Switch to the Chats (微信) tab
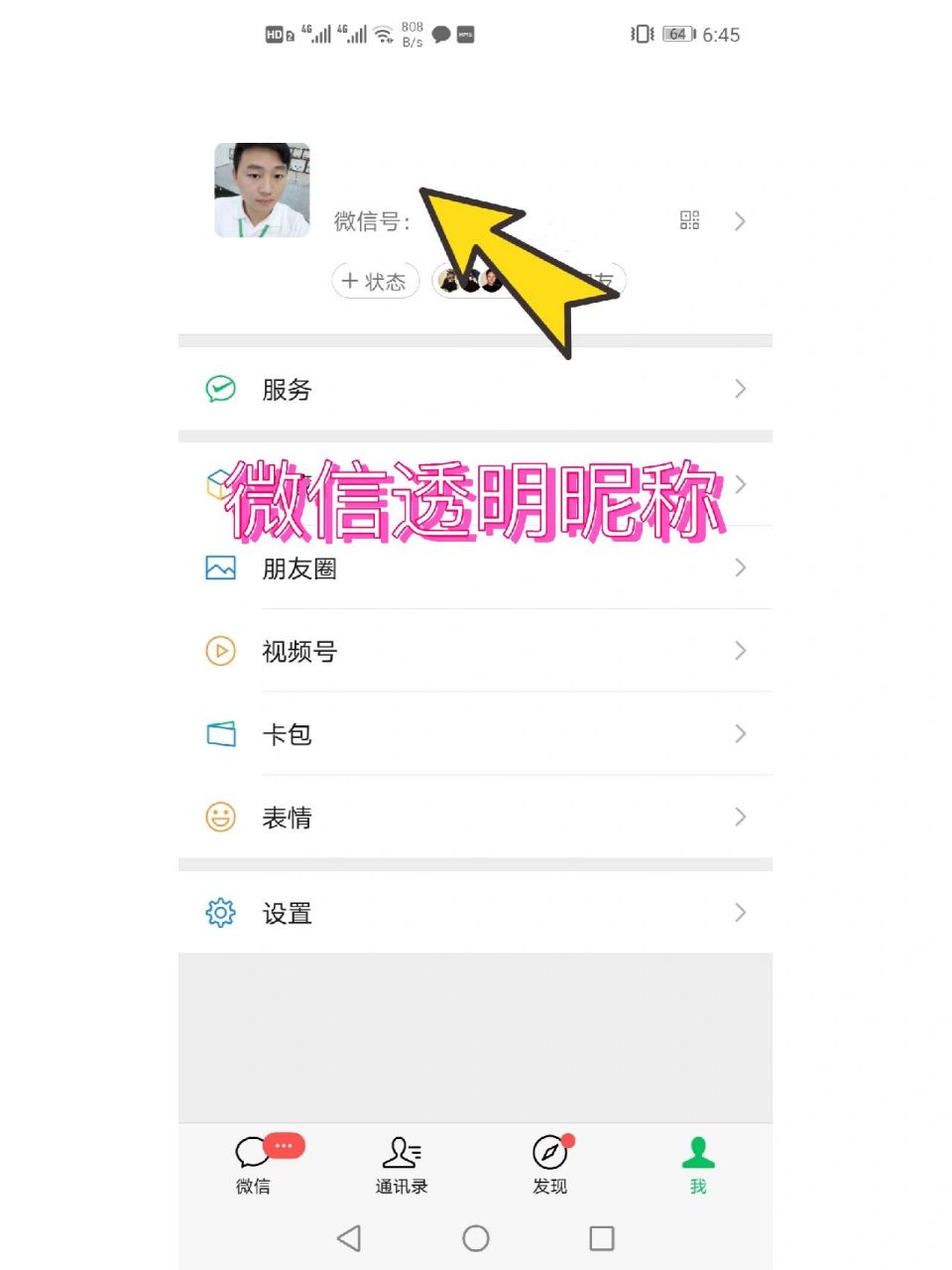This screenshot has height=1270, width=952. coord(253,1164)
